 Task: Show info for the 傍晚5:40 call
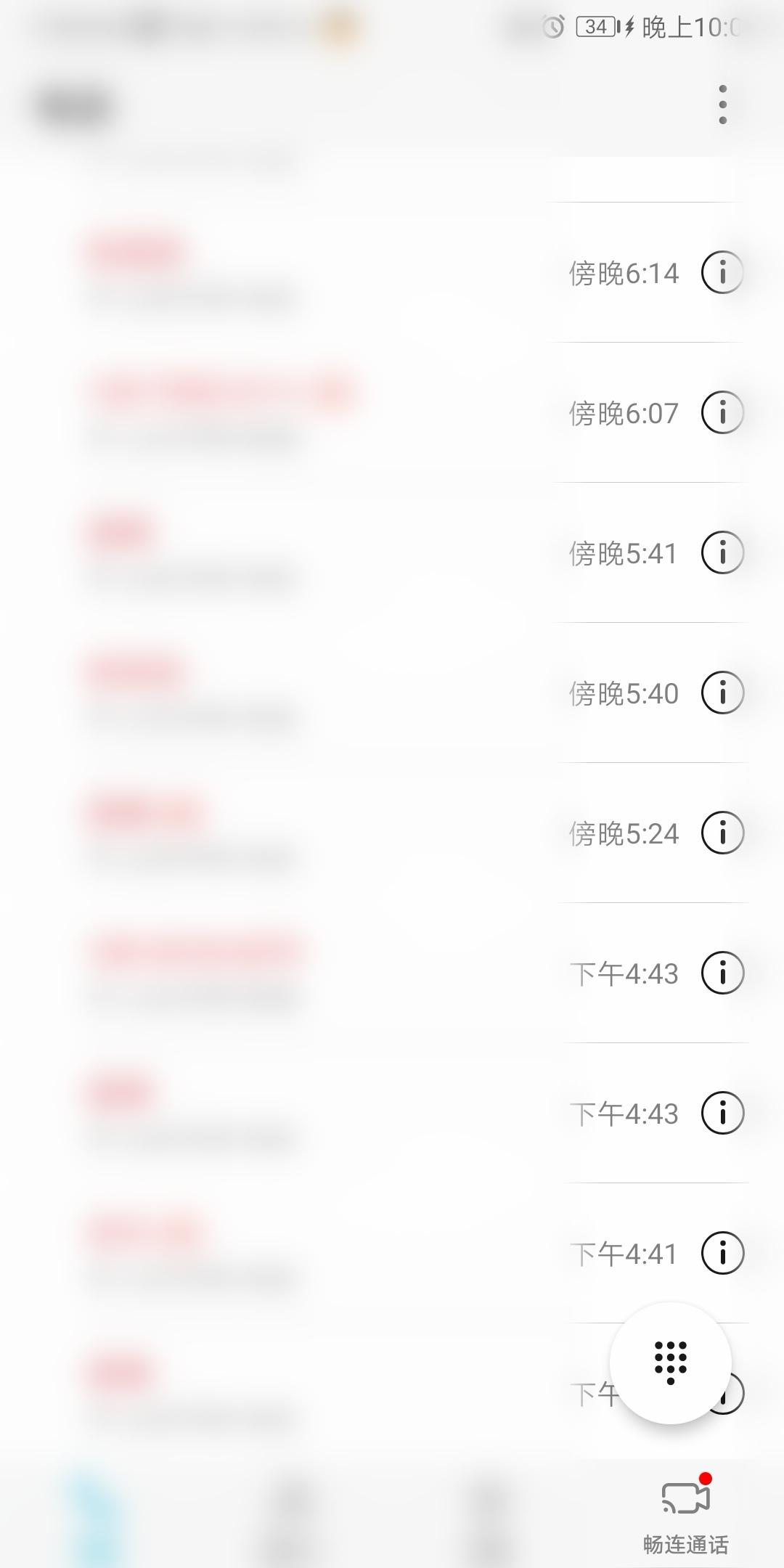(722, 693)
